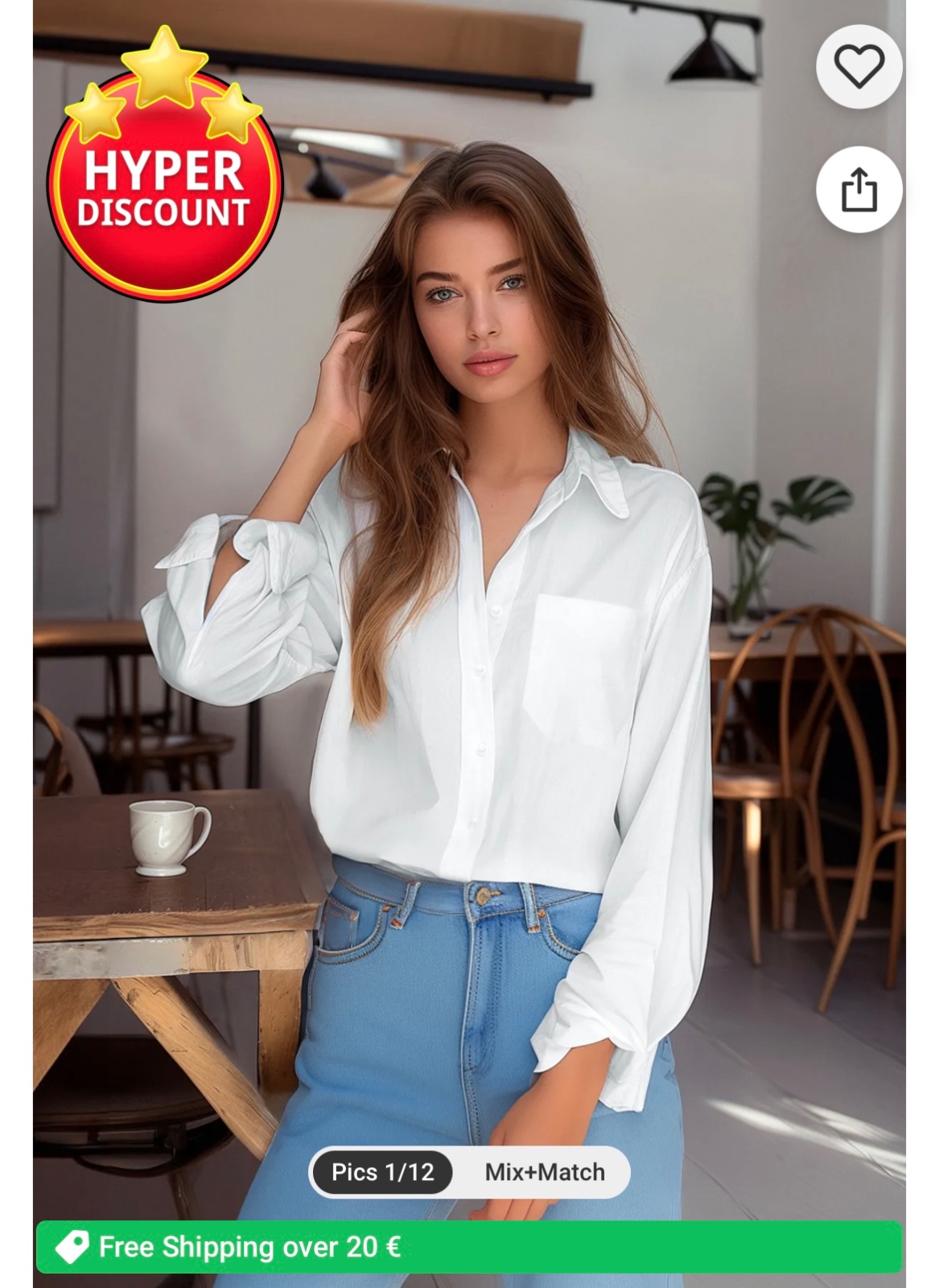Share this product
Image resolution: width=939 pixels, height=1288 pixels.
pos(859,190)
